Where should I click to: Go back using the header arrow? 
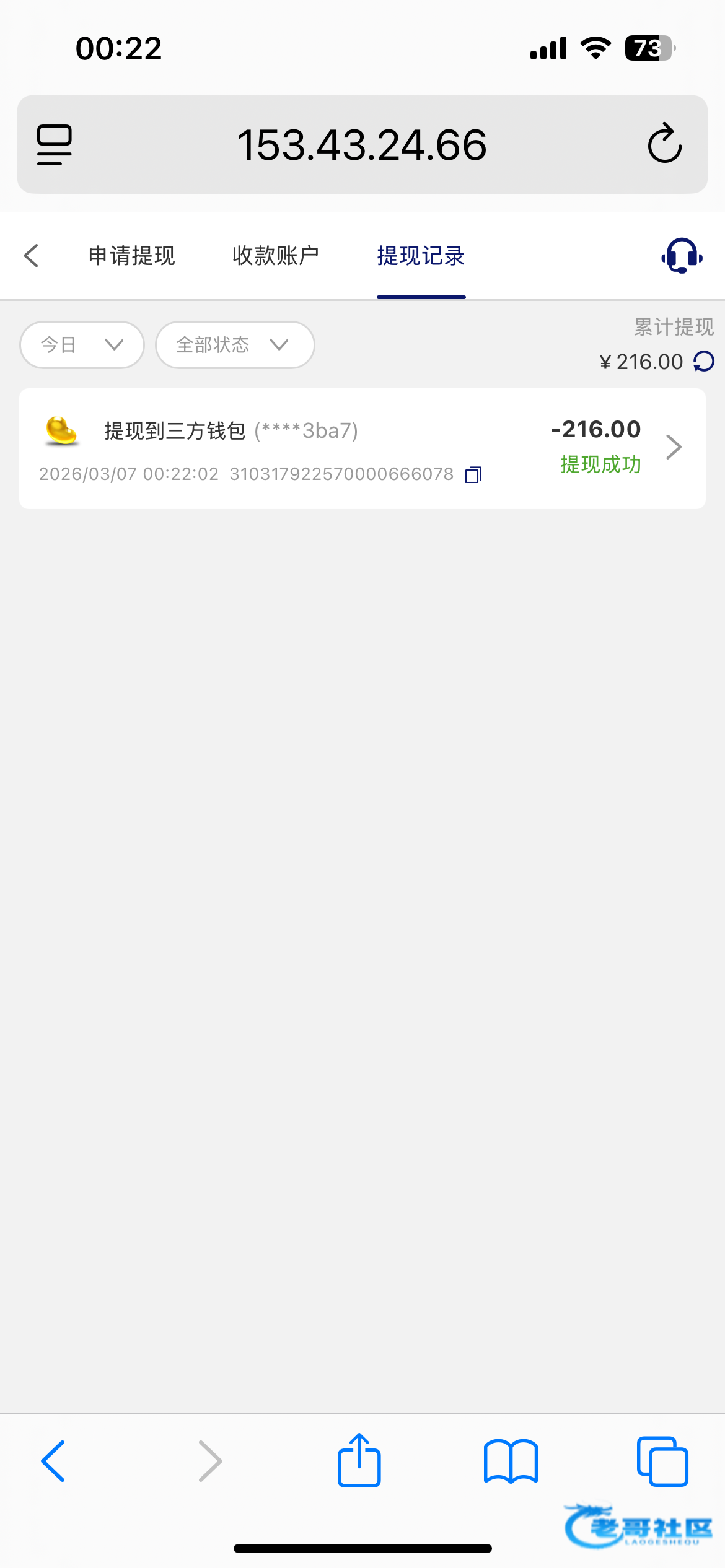pyautogui.click(x=31, y=255)
